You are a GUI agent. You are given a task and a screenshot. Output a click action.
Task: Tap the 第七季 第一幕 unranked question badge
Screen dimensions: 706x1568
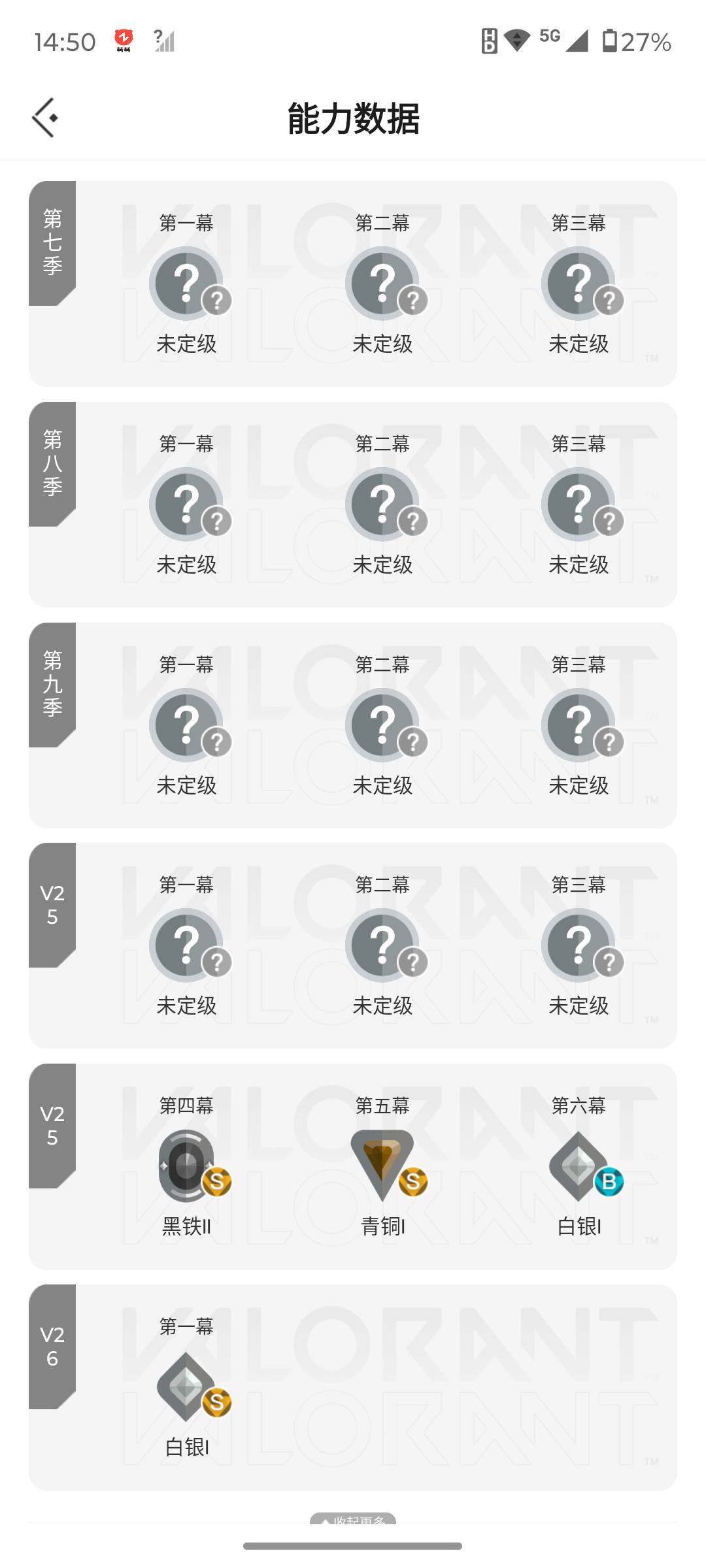(186, 281)
